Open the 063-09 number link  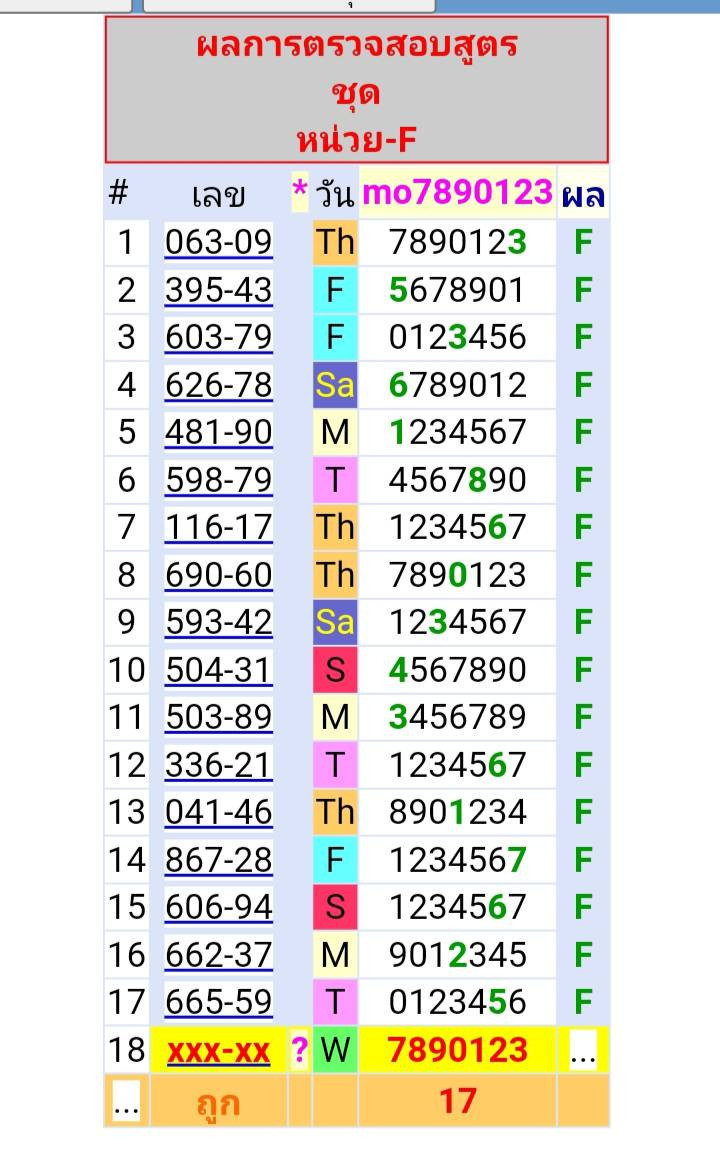pyautogui.click(x=219, y=242)
